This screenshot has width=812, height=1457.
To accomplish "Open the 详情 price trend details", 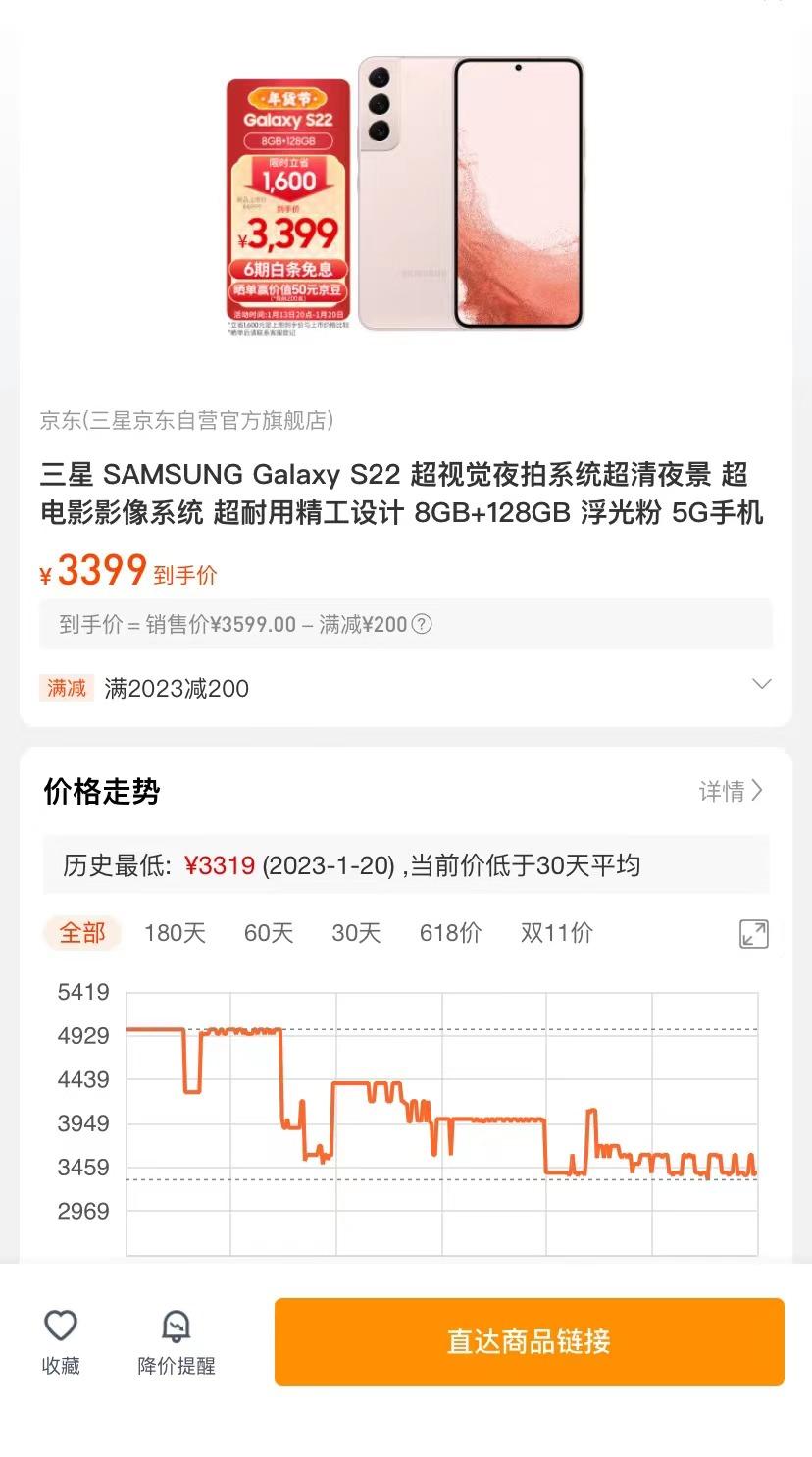I will (x=731, y=791).
